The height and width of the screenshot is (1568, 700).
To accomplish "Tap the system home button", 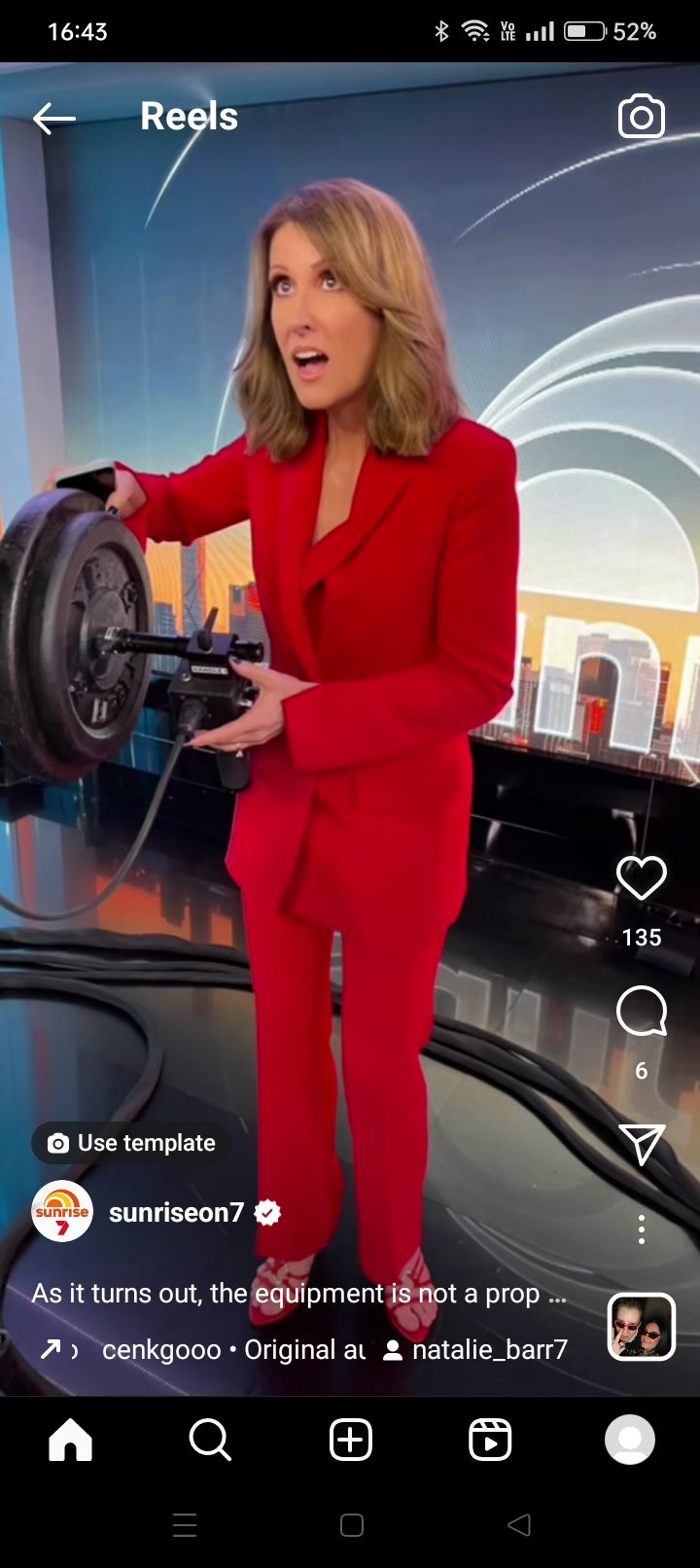I will 351,1525.
